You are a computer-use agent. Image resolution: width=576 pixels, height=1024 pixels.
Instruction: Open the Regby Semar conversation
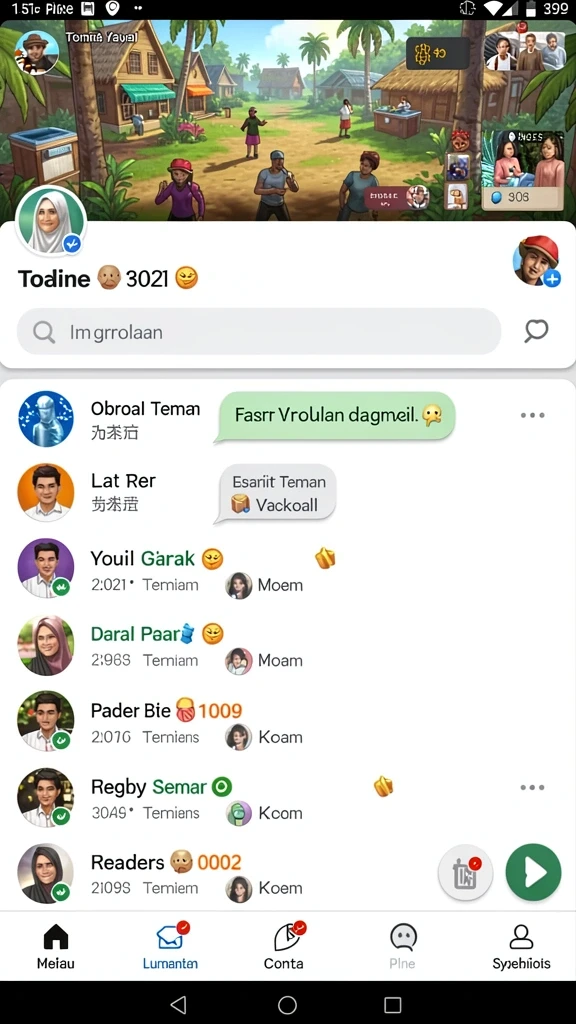pyautogui.click(x=287, y=798)
